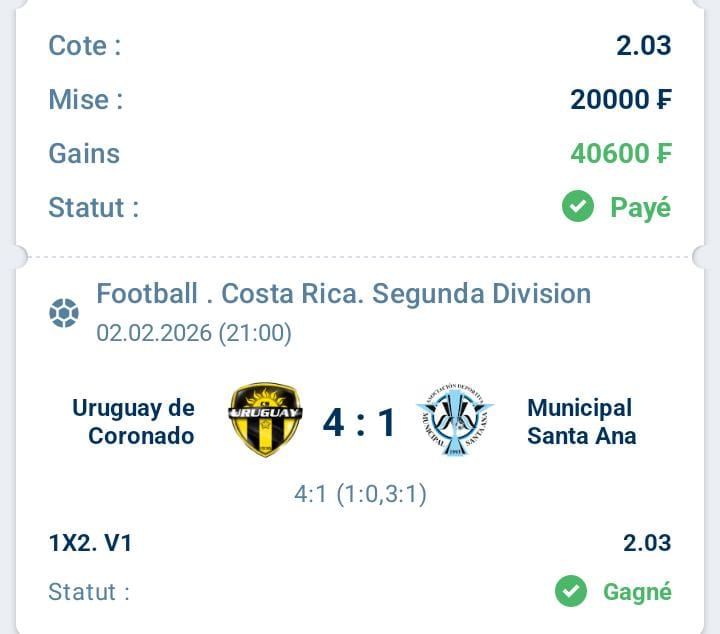Open the Uruguay de Coronado vs Municipal Santa Ana match
This screenshot has width=720, height=634.
[x=359, y=422]
